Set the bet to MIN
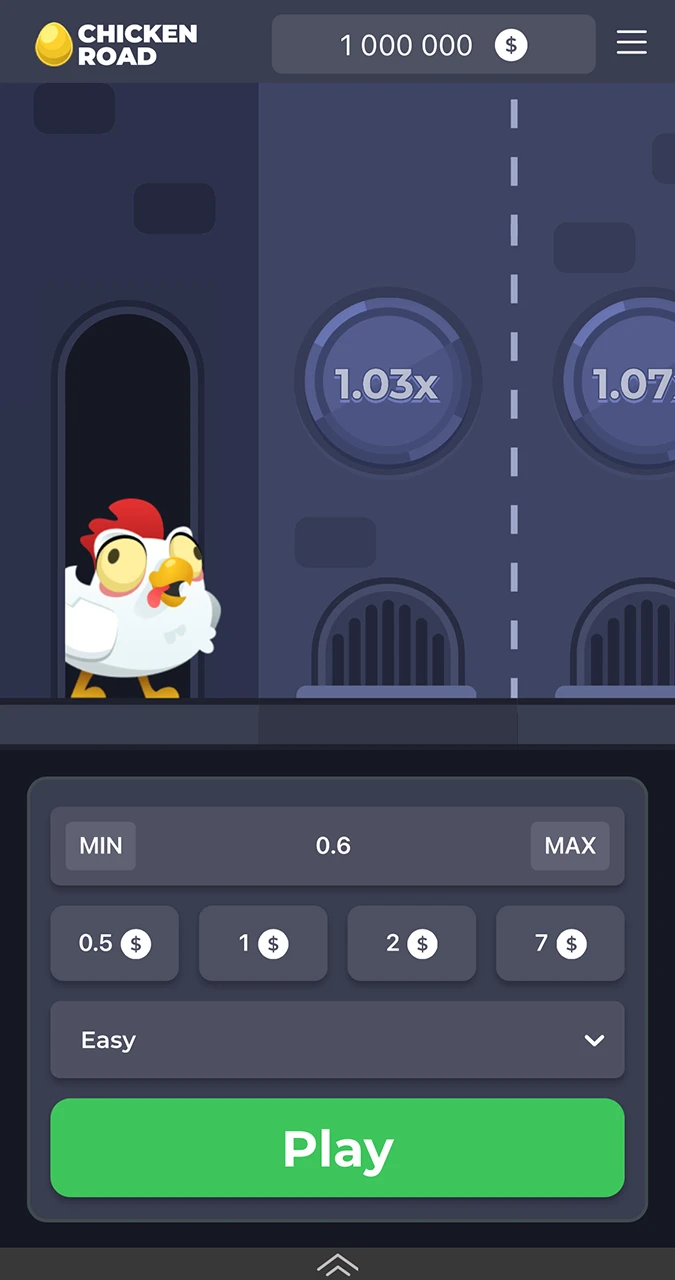Screen dimensions: 675x1280 coord(100,846)
